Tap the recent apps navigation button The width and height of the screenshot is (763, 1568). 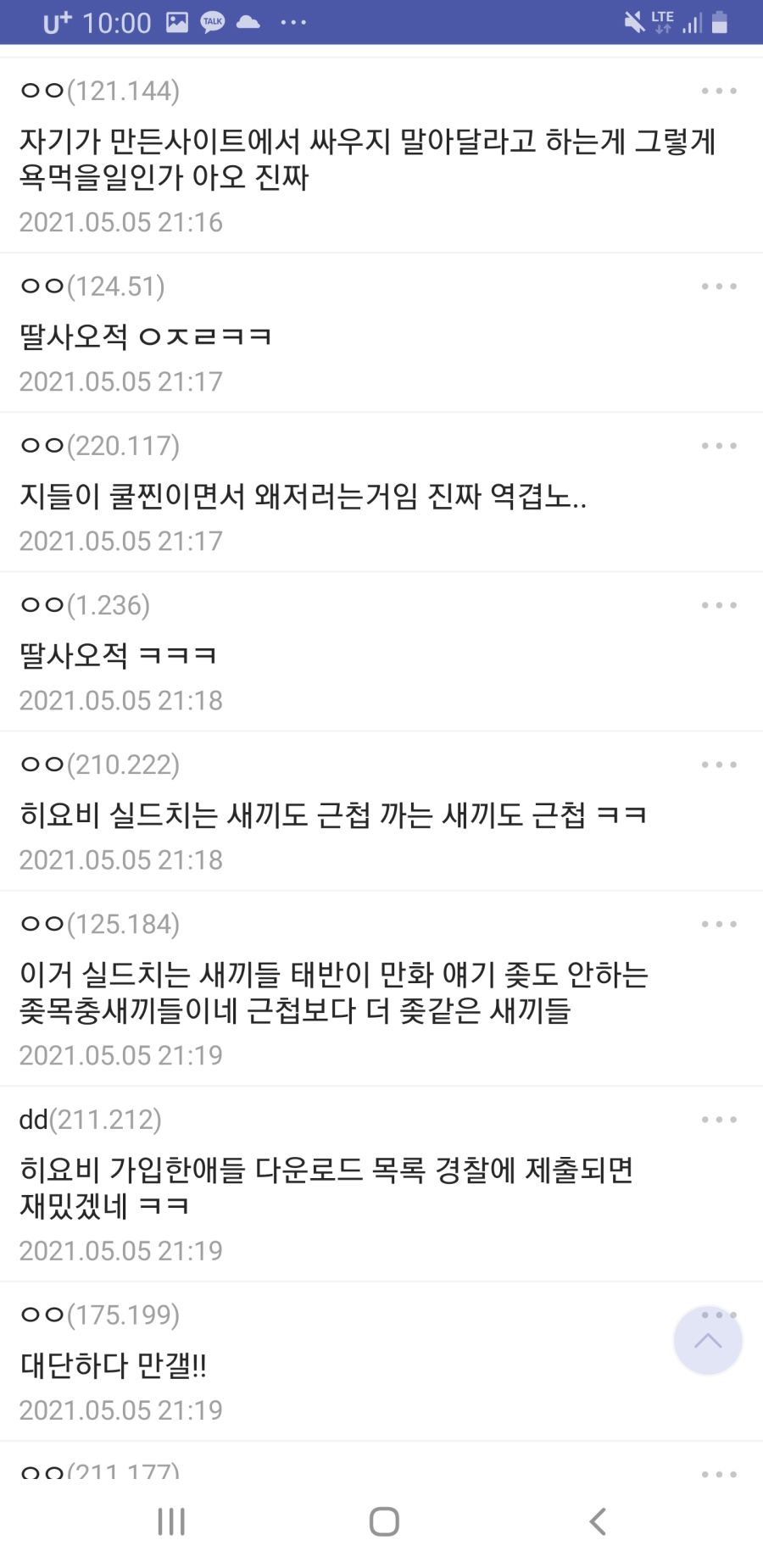coord(170,1521)
